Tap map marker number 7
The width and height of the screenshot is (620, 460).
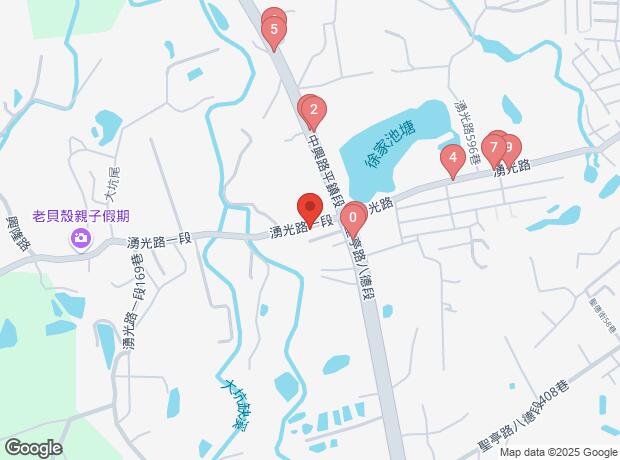point(494,147)
